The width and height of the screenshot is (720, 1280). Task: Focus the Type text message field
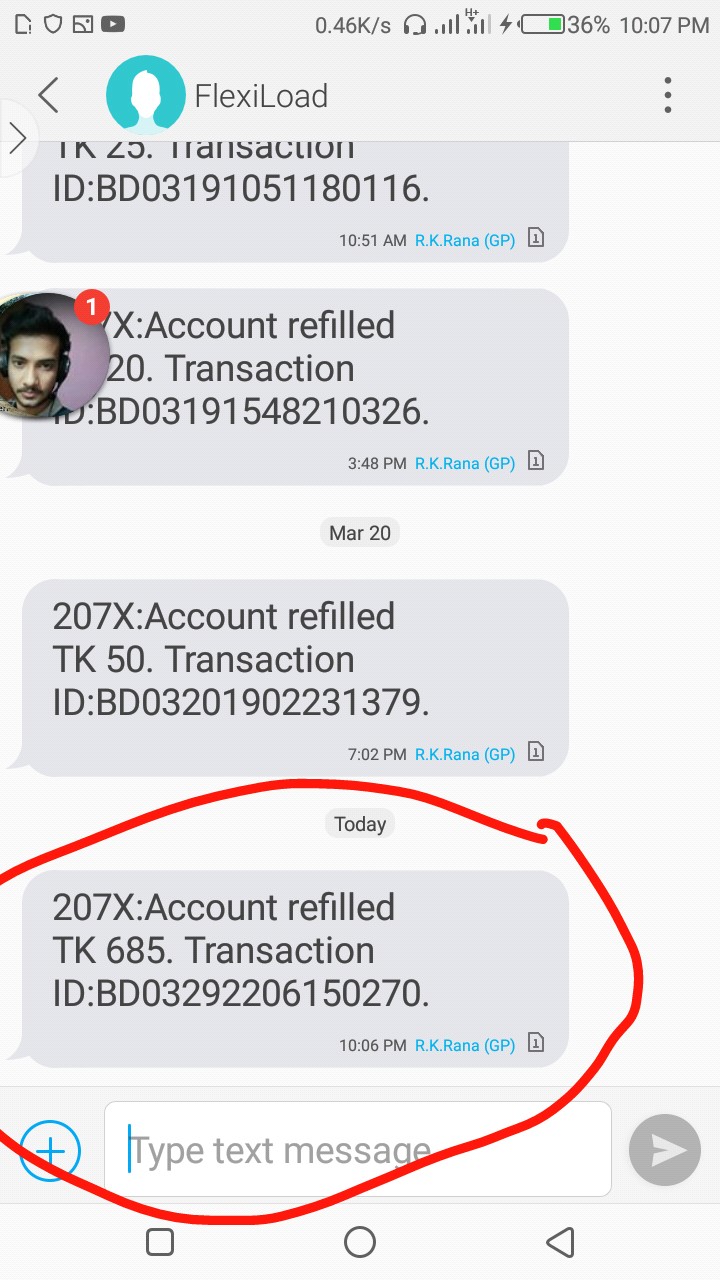[357, 1150]
